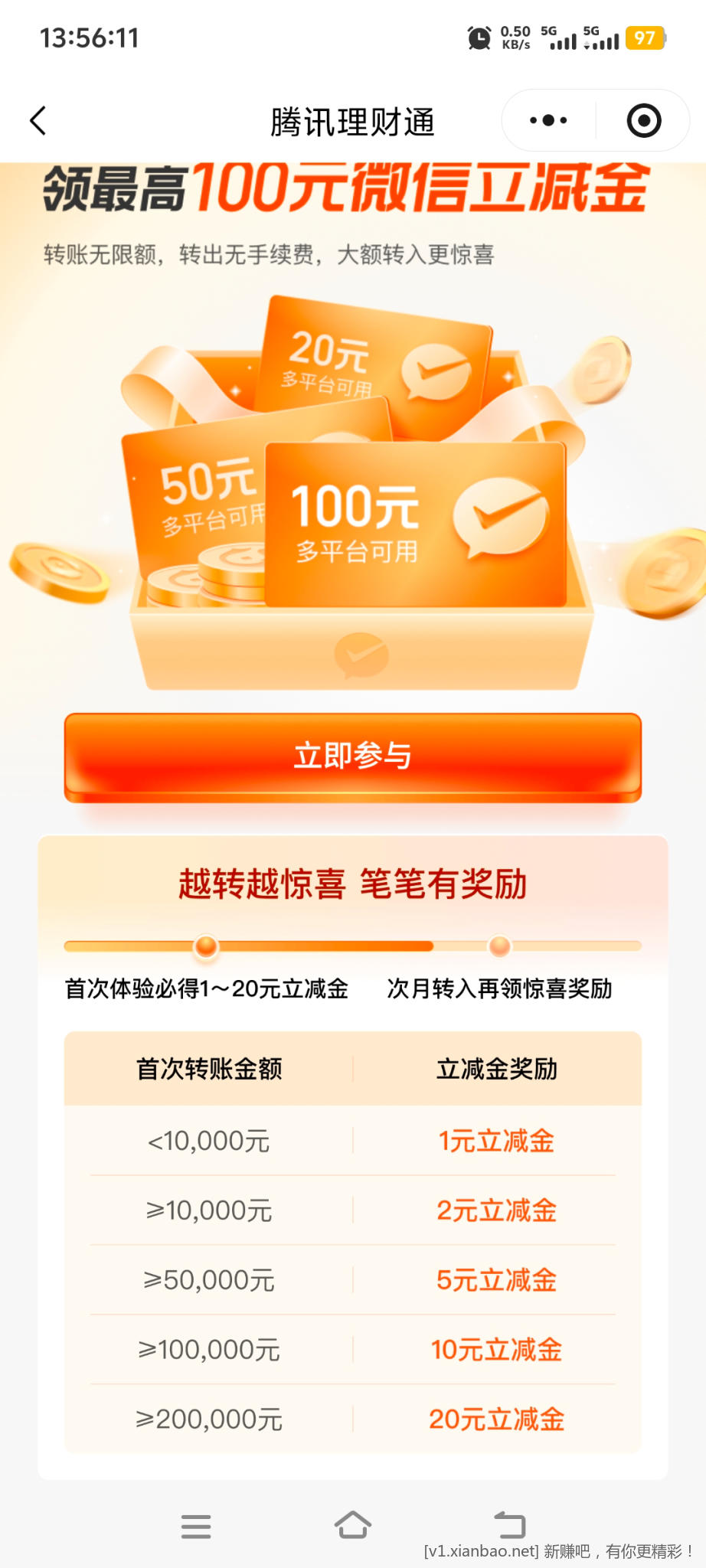Select the hamburger menu at bottom navigation
This screenshot has width=706, height=1568.
click(197, 1527)
